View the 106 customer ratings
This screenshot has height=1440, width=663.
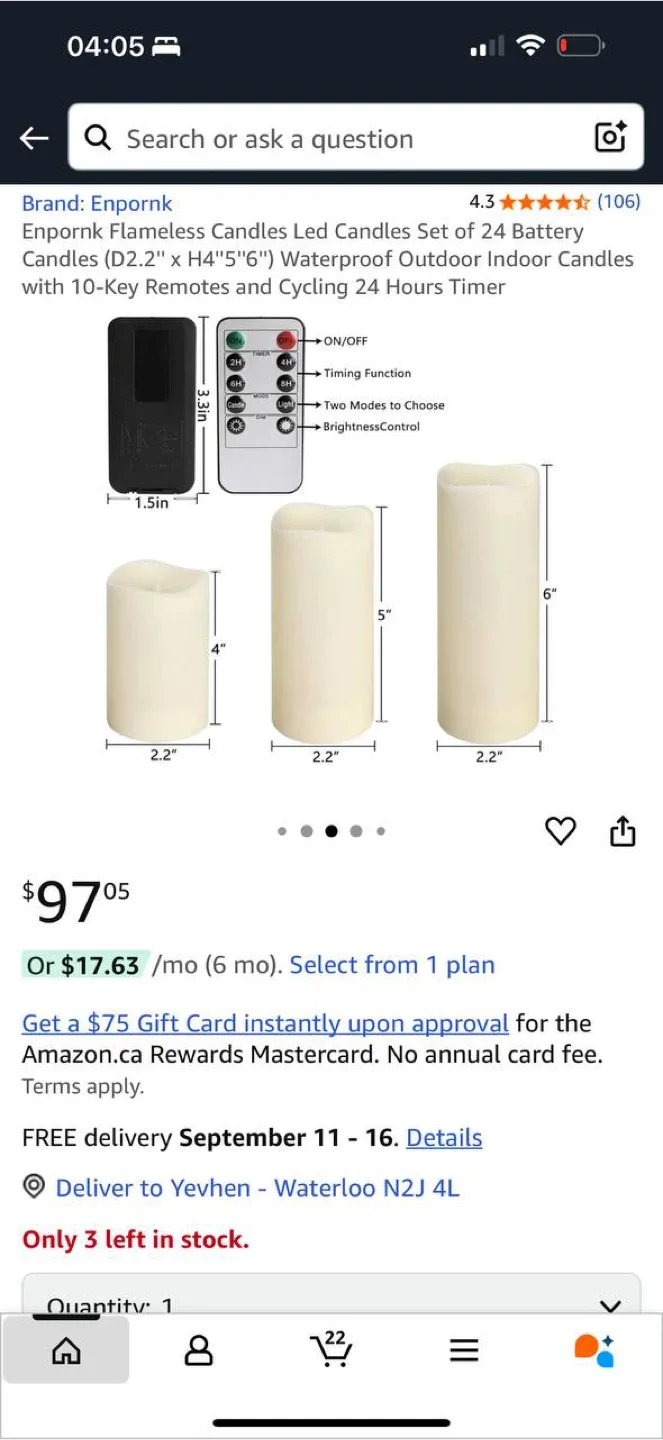click(x=618, y=201)
